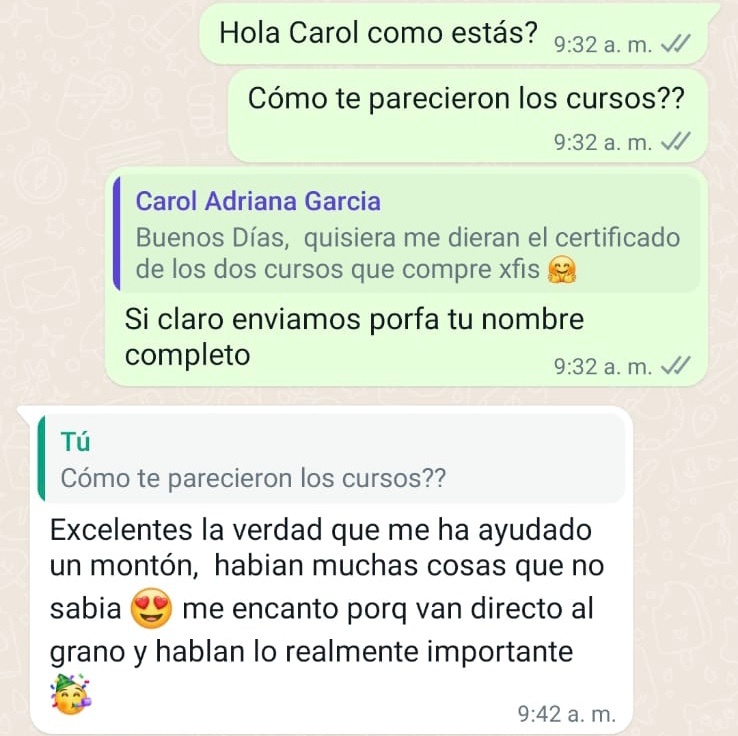The image size is (738, 736).
Task: Jump to quoted 'Cómo te parecieron los cursos??' reply
Action: click(x=330, y=459)
